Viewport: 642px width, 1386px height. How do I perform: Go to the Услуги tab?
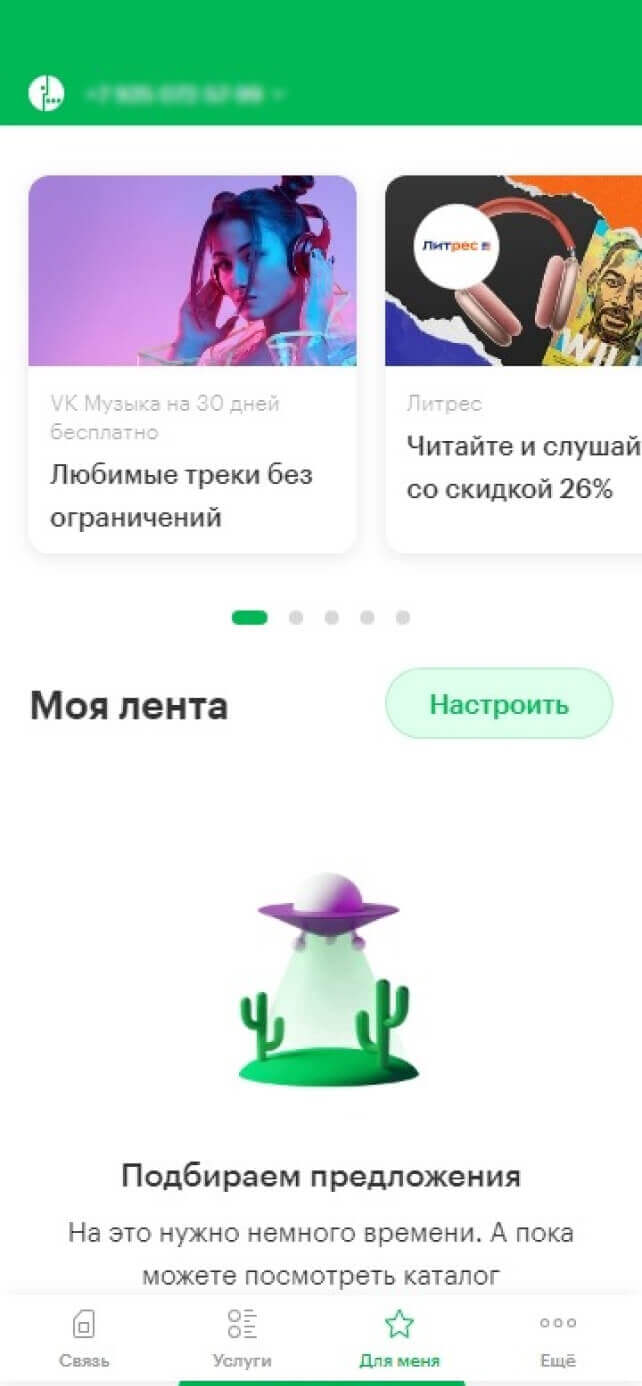241,1338
